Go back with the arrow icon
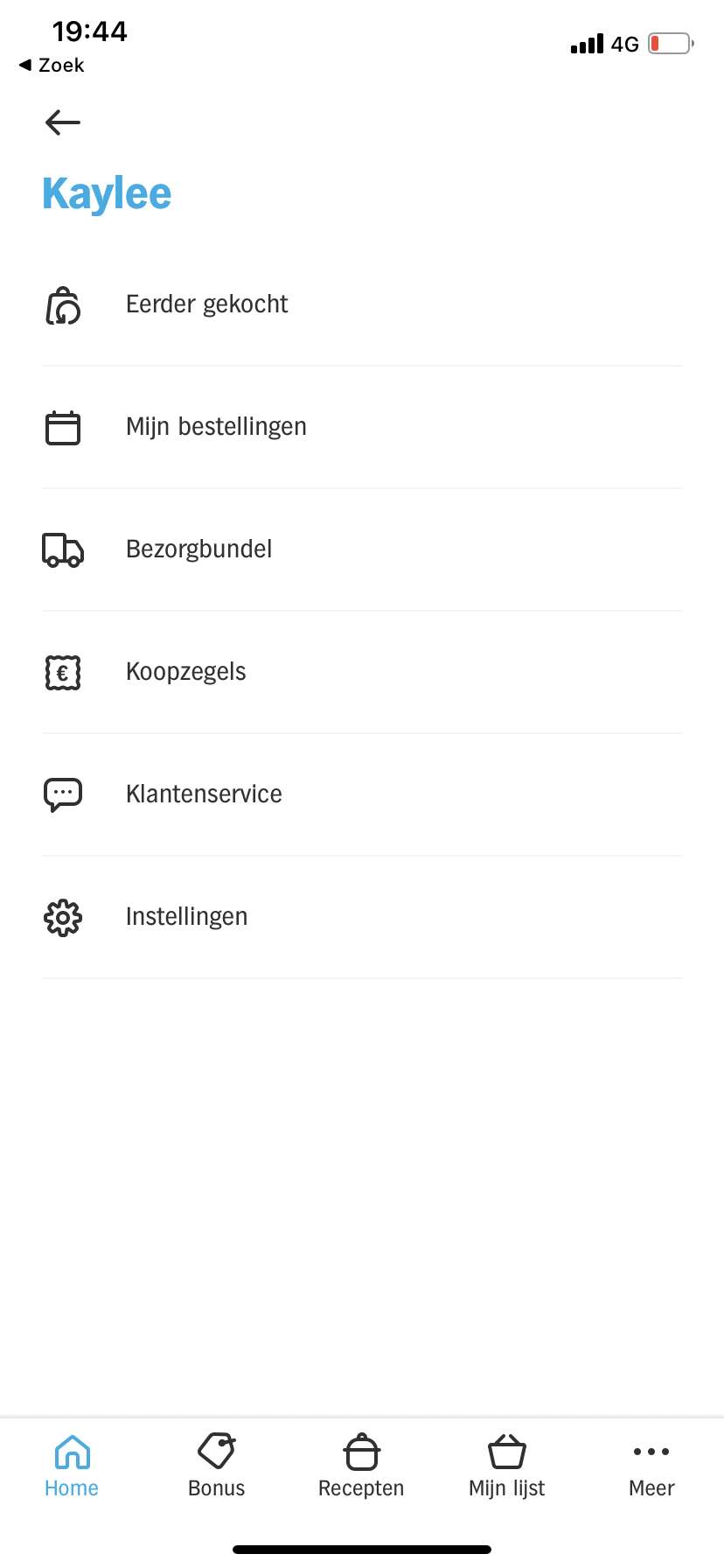 [x=63, y=122]
